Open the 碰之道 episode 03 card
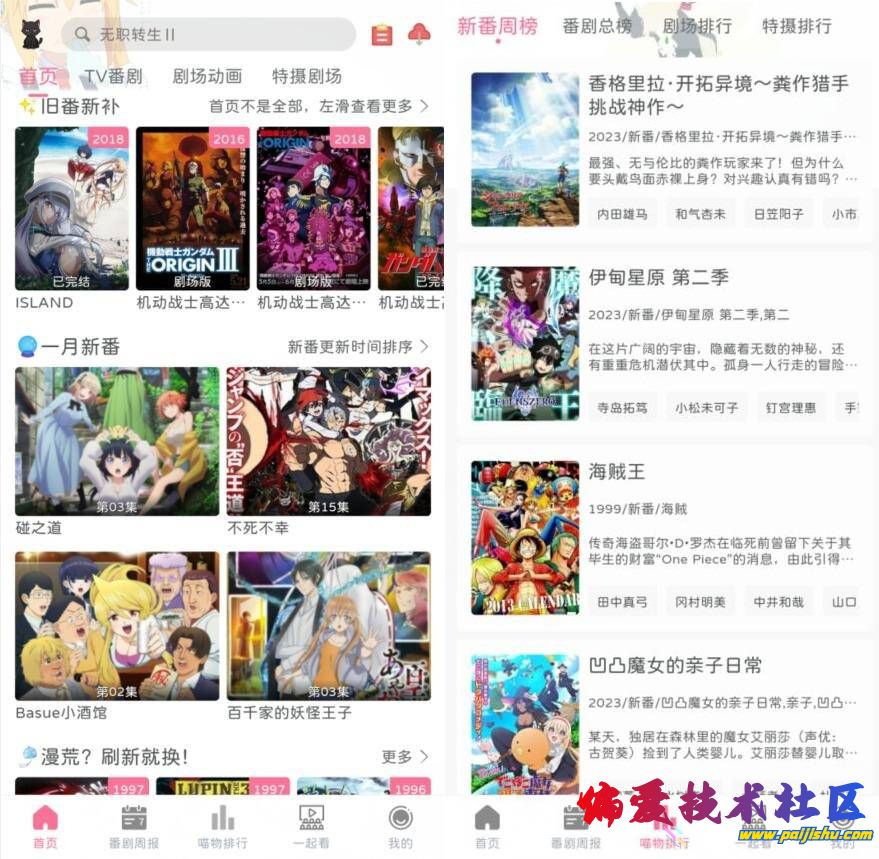Screen dimensions: 879x859 pyautogui.click(x=117, y=441)
